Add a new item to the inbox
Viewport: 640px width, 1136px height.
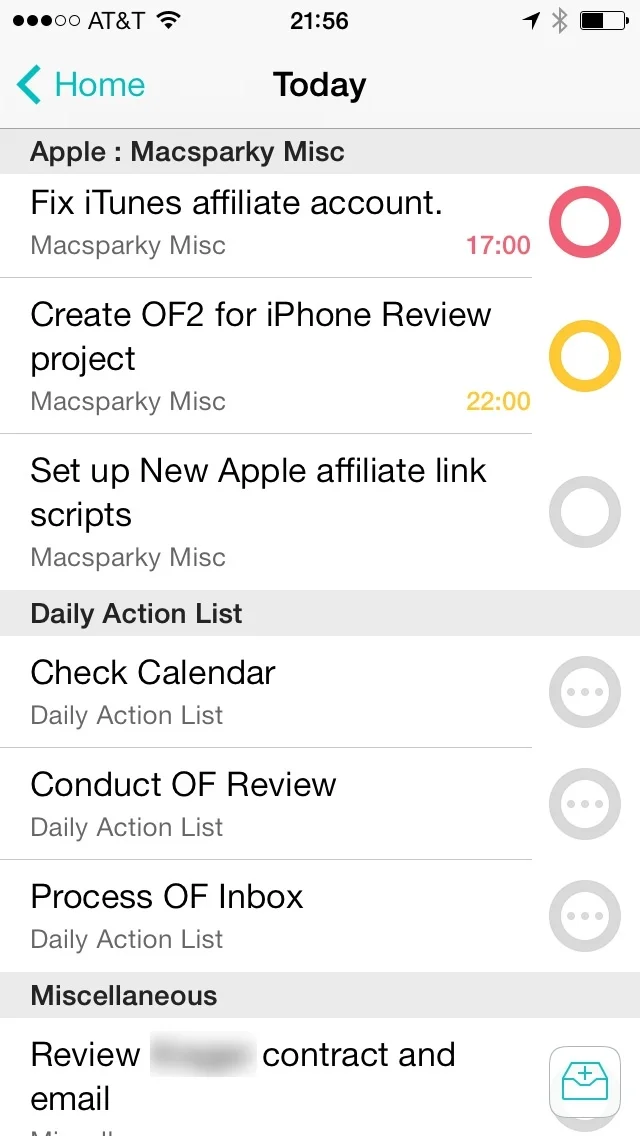(x=585, y=1082)
